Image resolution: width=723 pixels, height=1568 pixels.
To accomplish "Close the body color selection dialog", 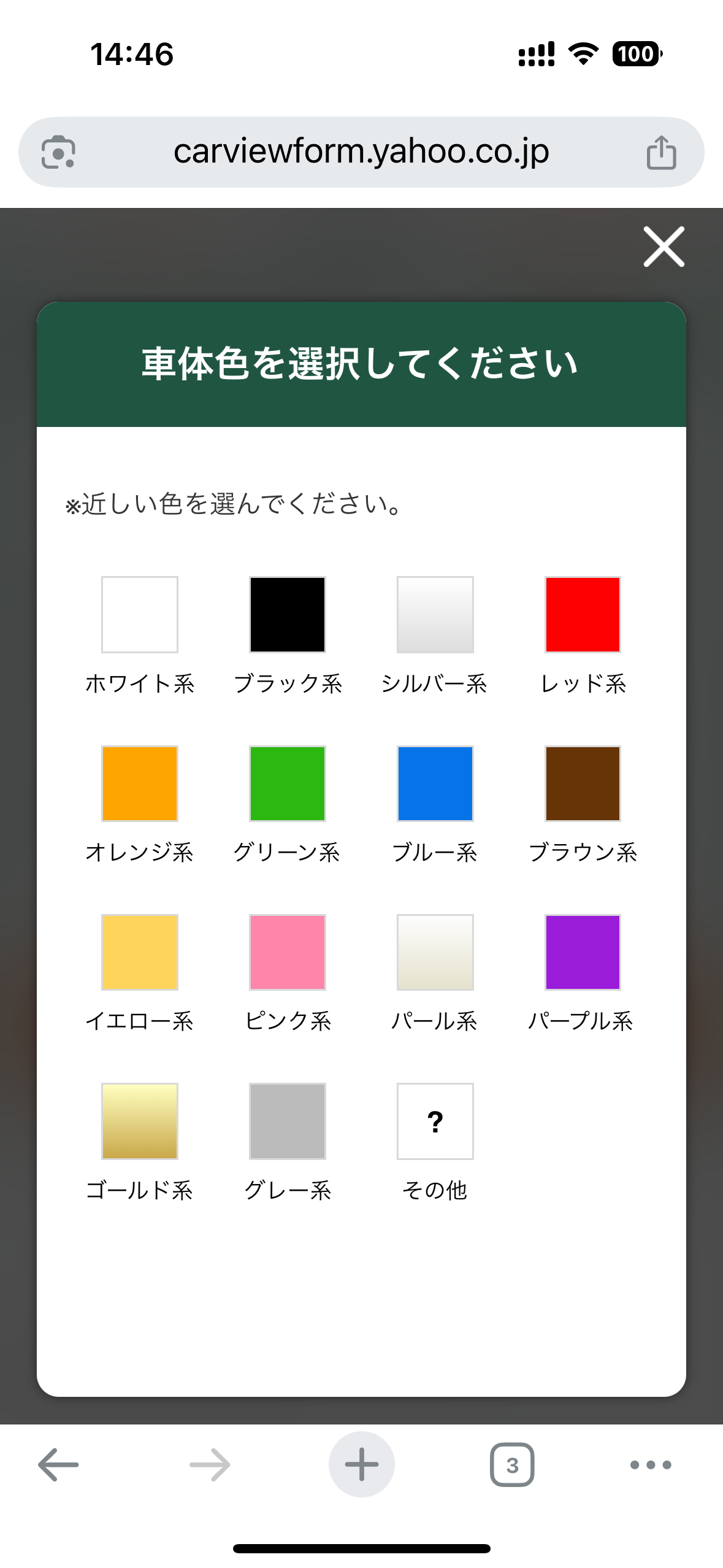I will coord(664,247).
